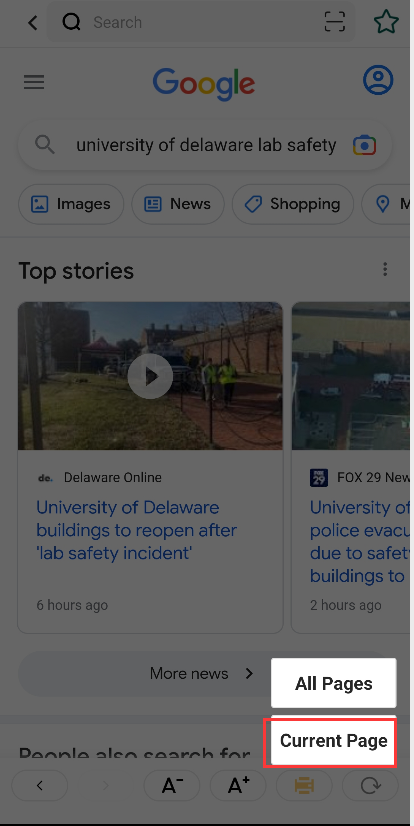Decrease the font size with A-
Image resolution: width=414 pixels, height=826 pixels.
pos(172,786)
